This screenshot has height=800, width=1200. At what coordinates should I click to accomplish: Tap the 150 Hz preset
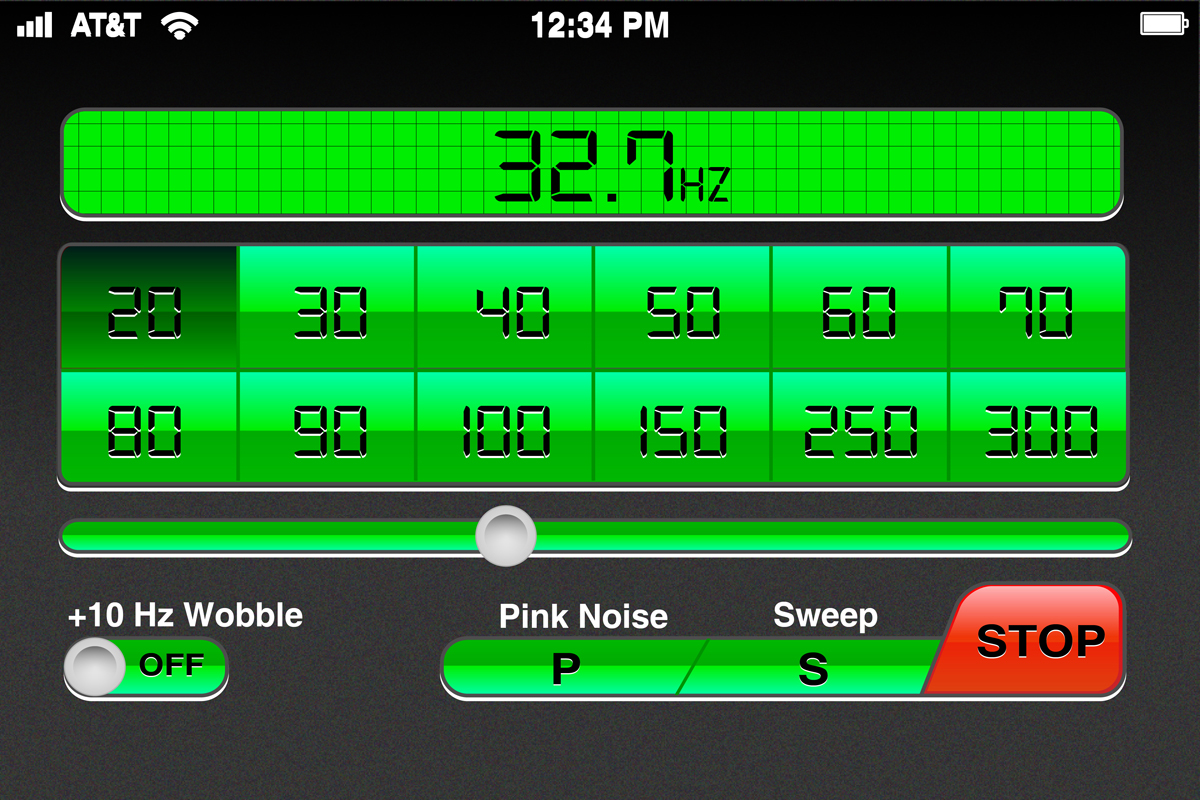pos(682,428)
